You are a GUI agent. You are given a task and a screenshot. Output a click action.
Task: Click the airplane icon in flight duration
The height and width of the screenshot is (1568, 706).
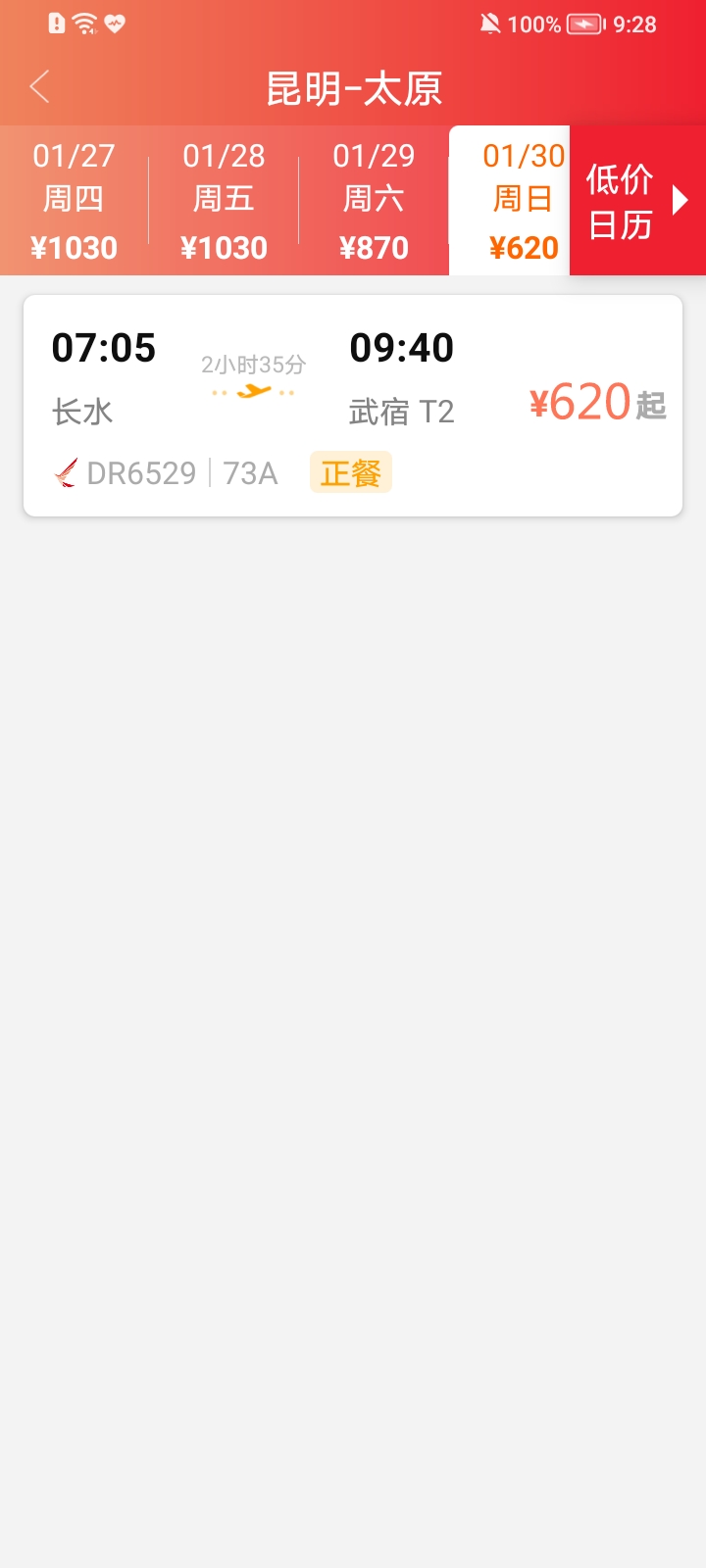point(253,390)
